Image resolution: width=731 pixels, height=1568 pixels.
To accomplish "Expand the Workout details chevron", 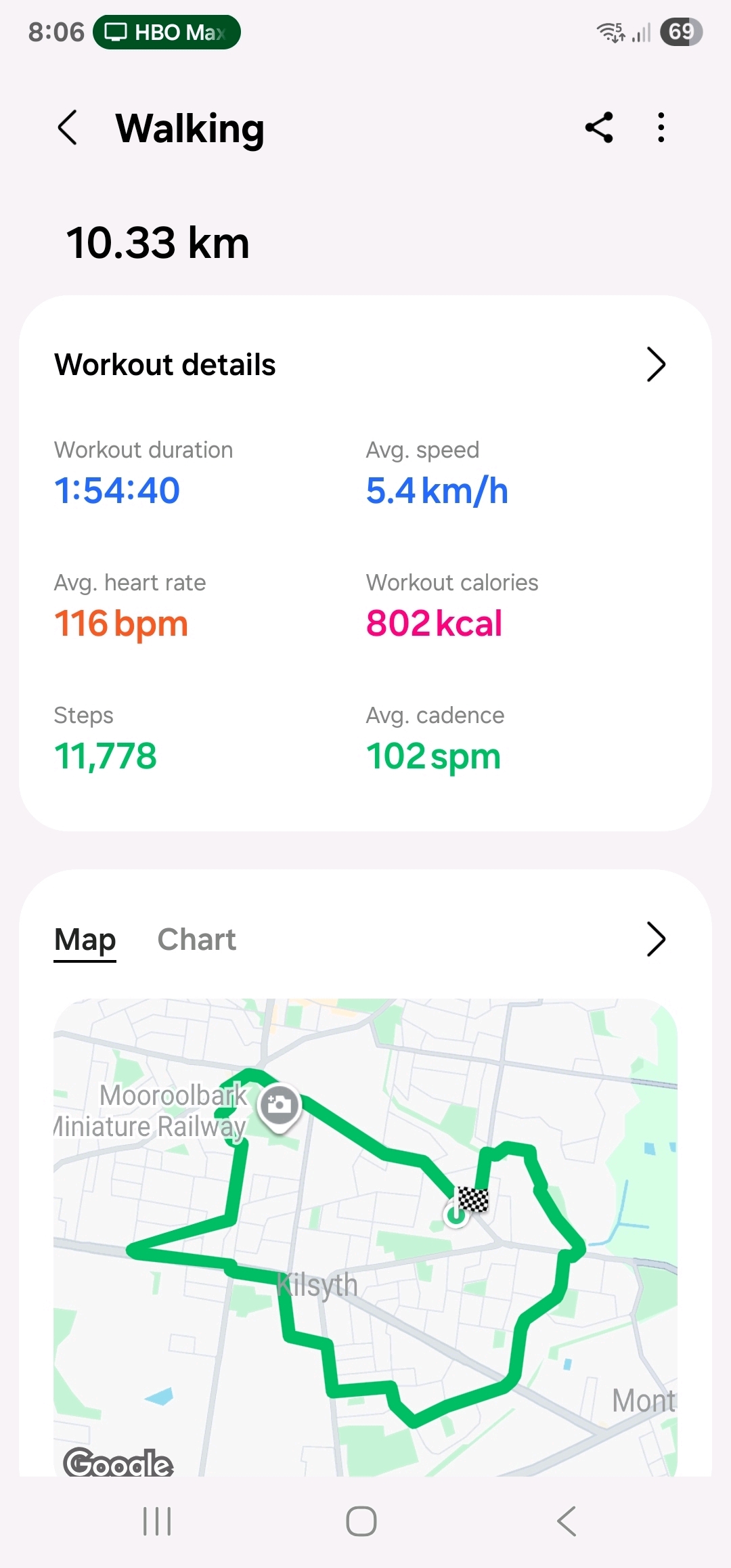I will click(x=655, y=365).
